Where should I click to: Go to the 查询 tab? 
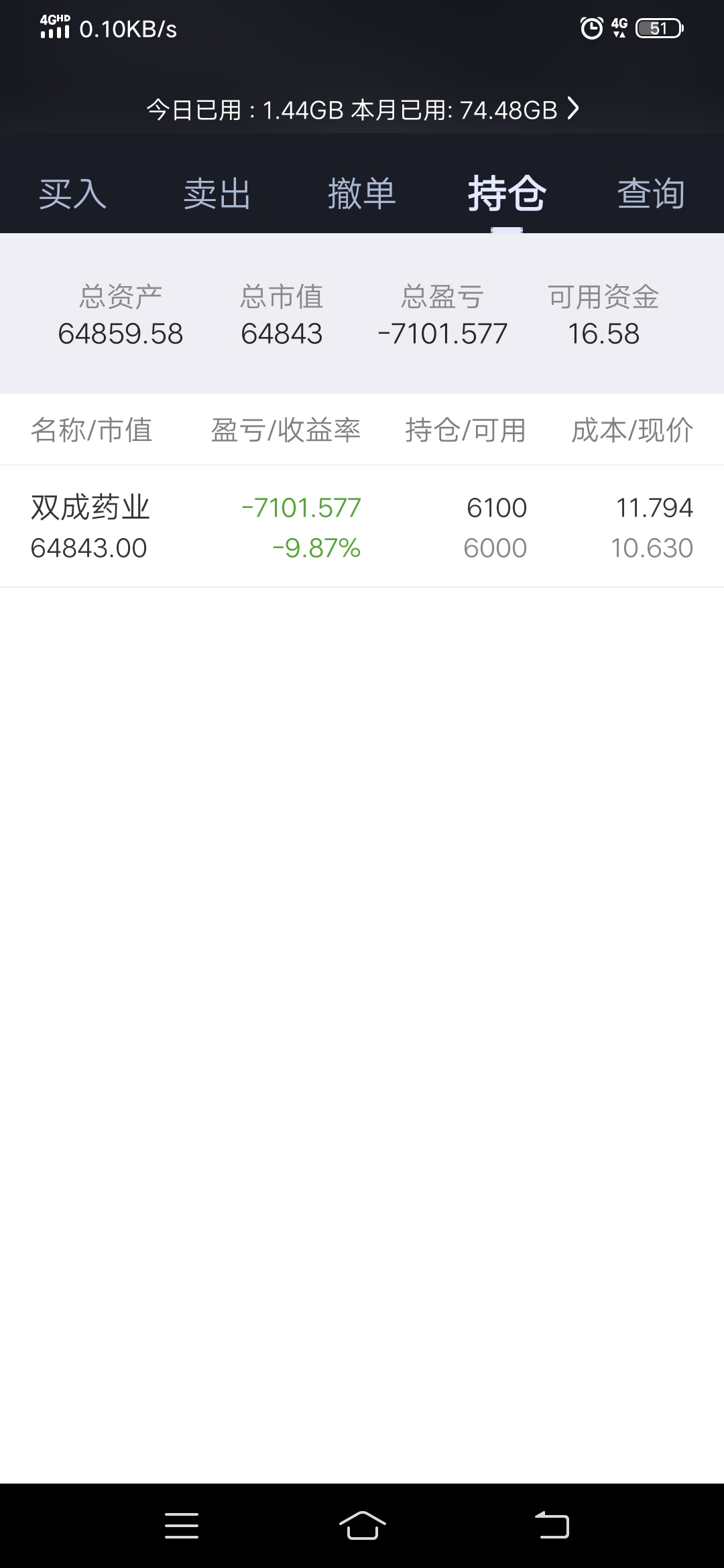[x=651, y=194]
